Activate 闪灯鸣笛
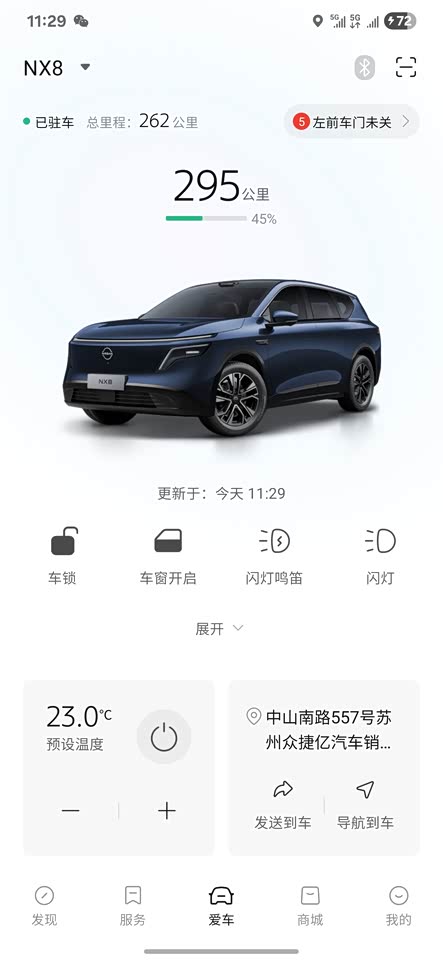Screen dimensions: 443x960 (274, 557)
